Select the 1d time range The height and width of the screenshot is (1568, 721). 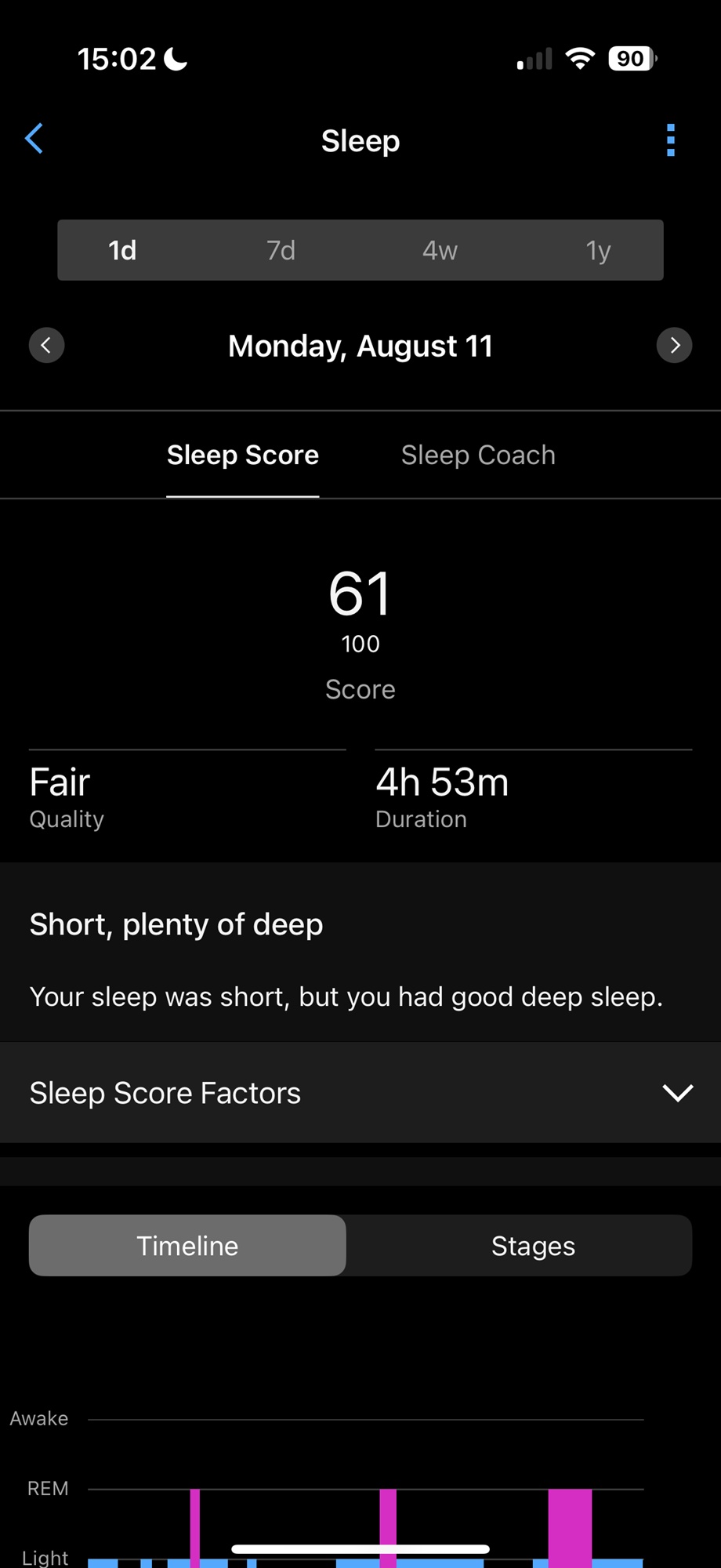coord(122,250)
